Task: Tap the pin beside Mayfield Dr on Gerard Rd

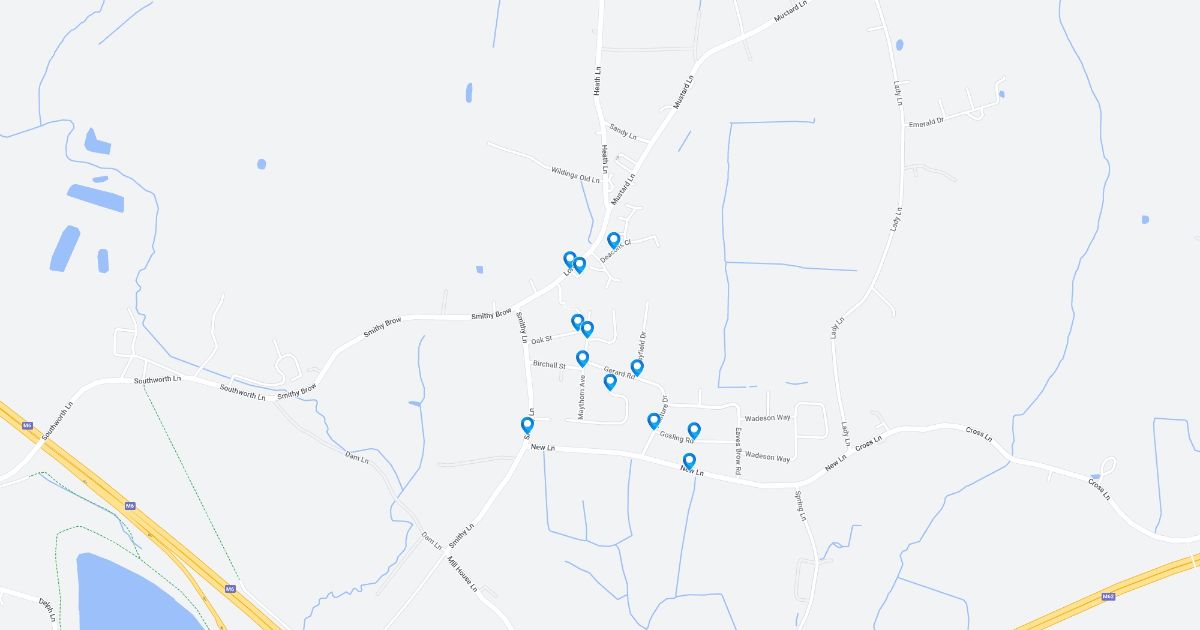Action: pos(637,367)
